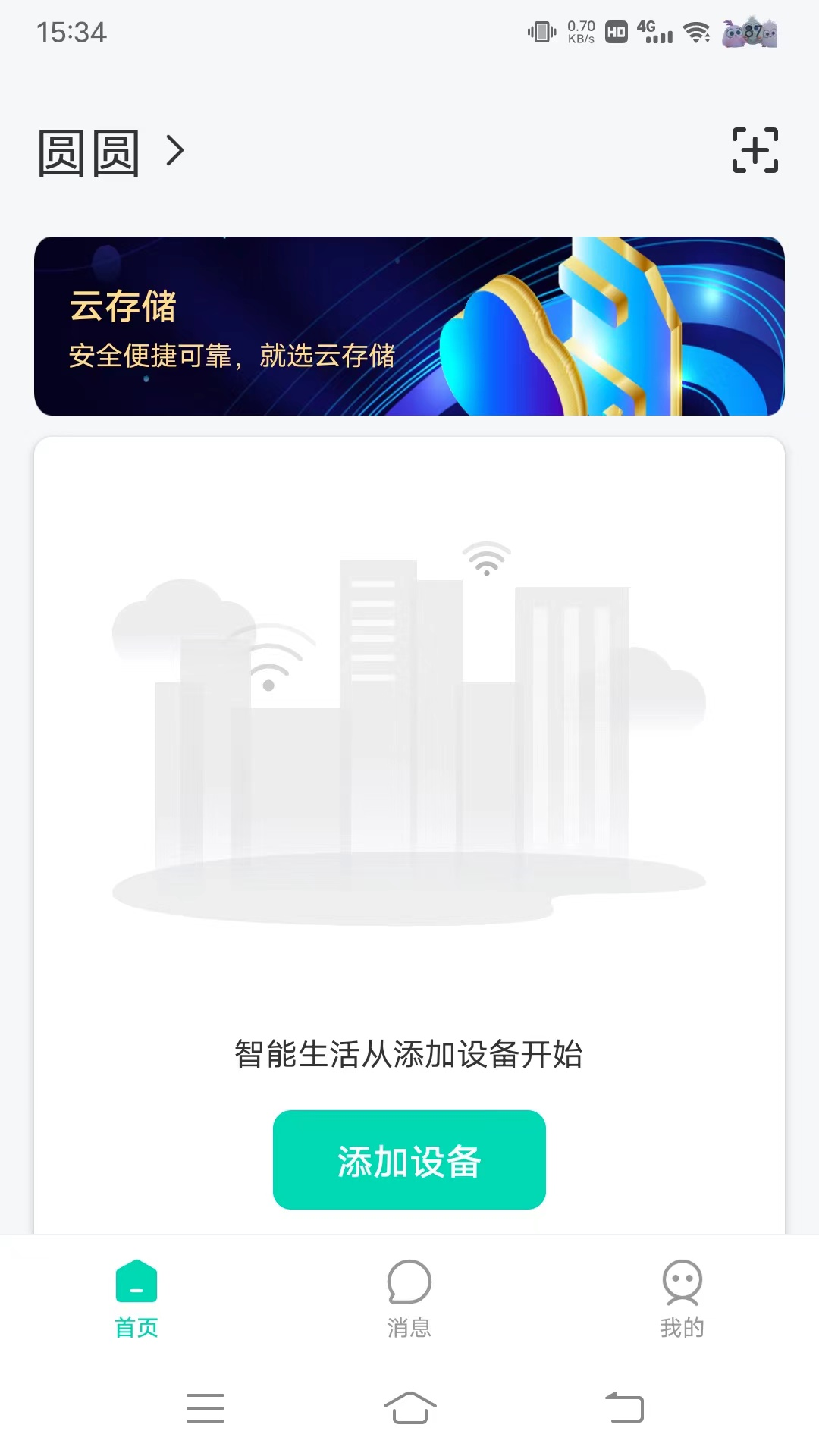The image size is (819, 1456).
Task: Tap the Wi-Fi status bar icon
Action: 695,33
